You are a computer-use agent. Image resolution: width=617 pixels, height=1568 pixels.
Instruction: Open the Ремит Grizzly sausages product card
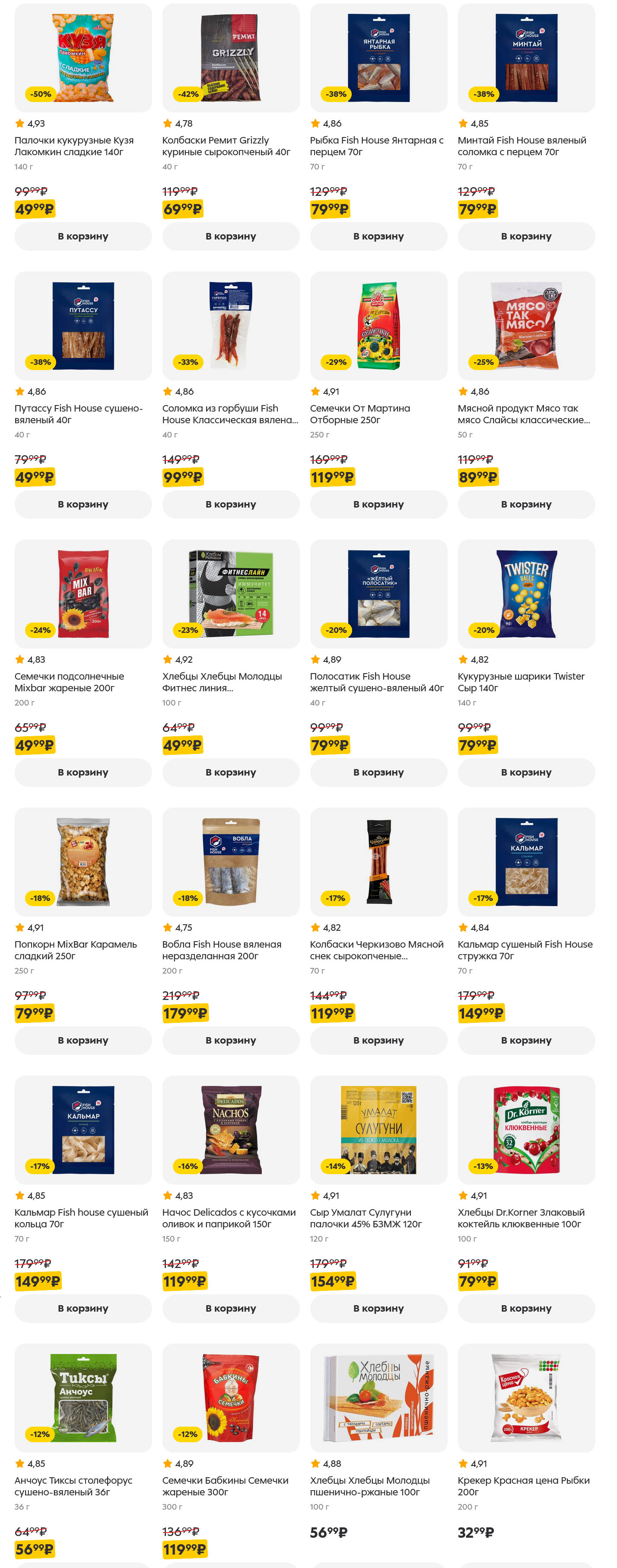click(x=231, y=58)
